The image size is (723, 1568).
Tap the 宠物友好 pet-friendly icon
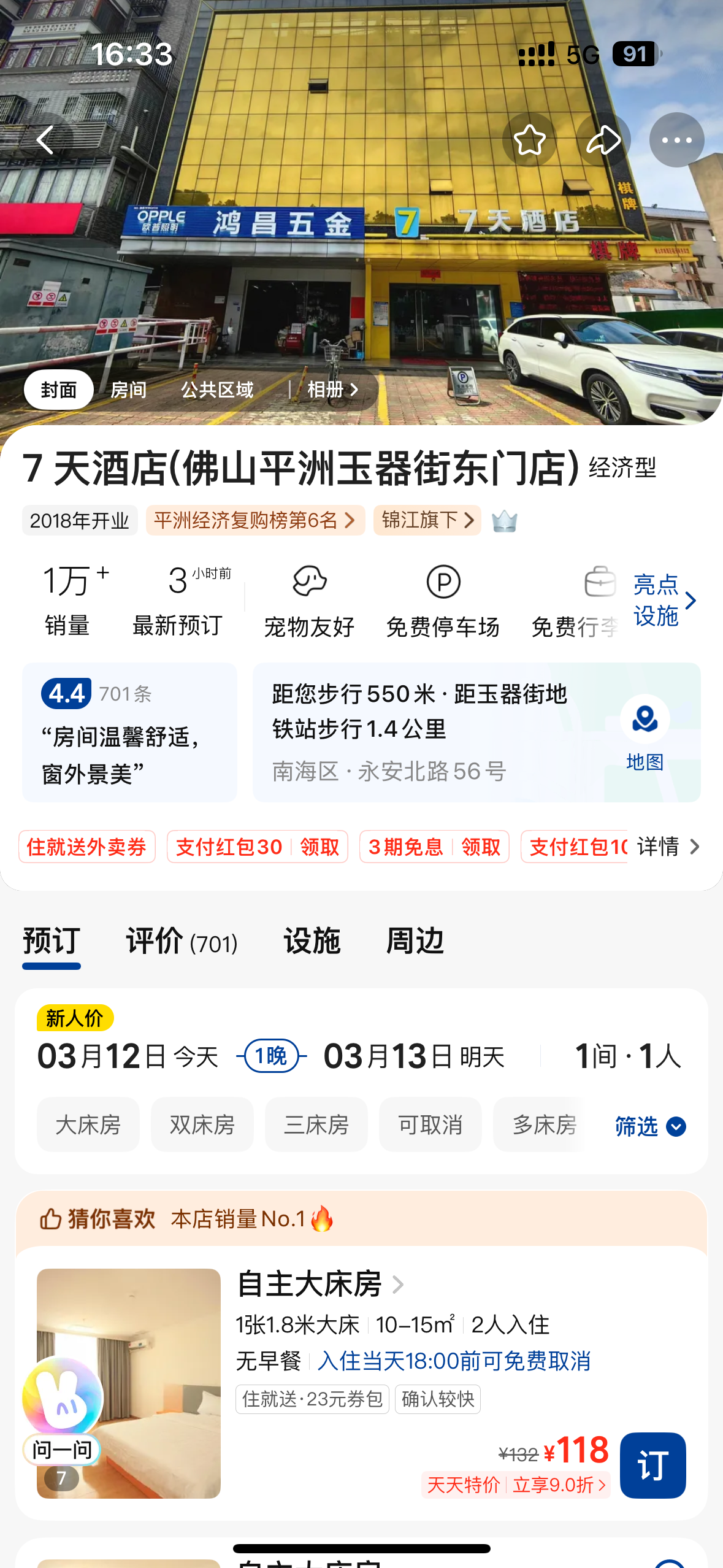pyautogui.click(x=309, y=582)
